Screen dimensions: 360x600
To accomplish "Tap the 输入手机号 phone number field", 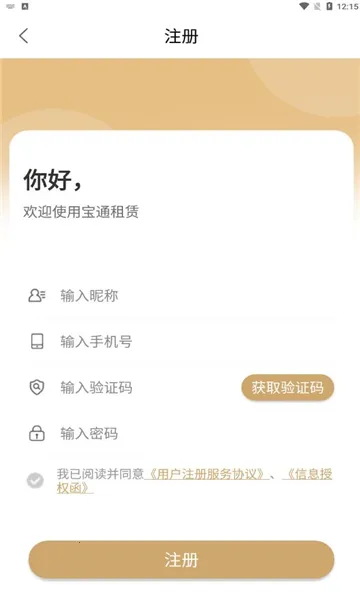I will [181, 341].
